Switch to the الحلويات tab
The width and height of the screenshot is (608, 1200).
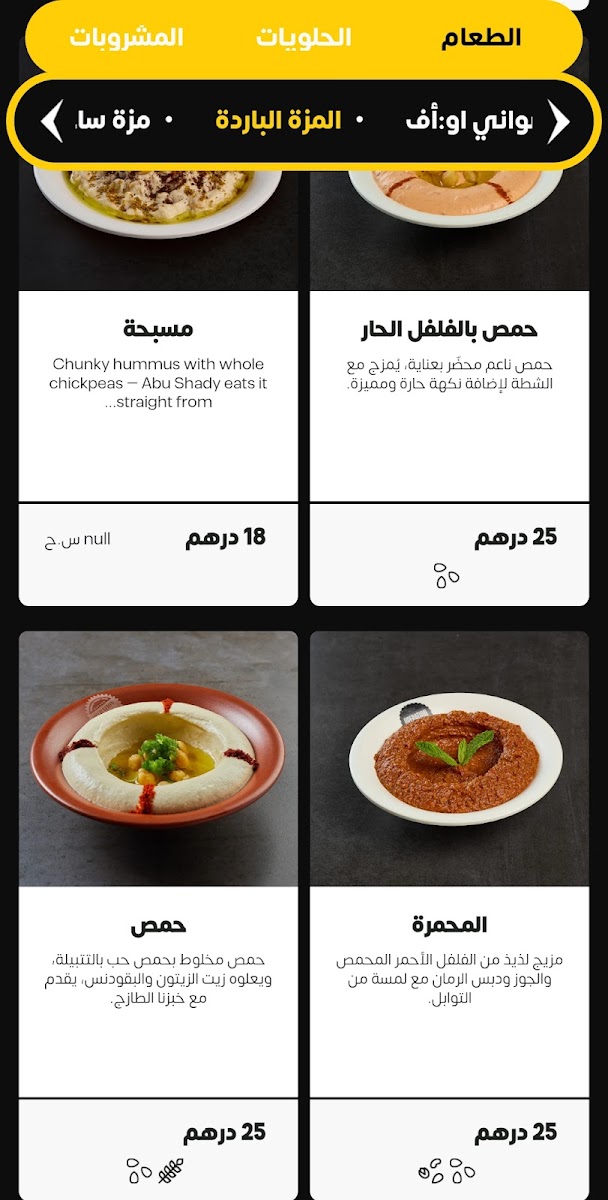pyautogui.click(x=303, y=38)
